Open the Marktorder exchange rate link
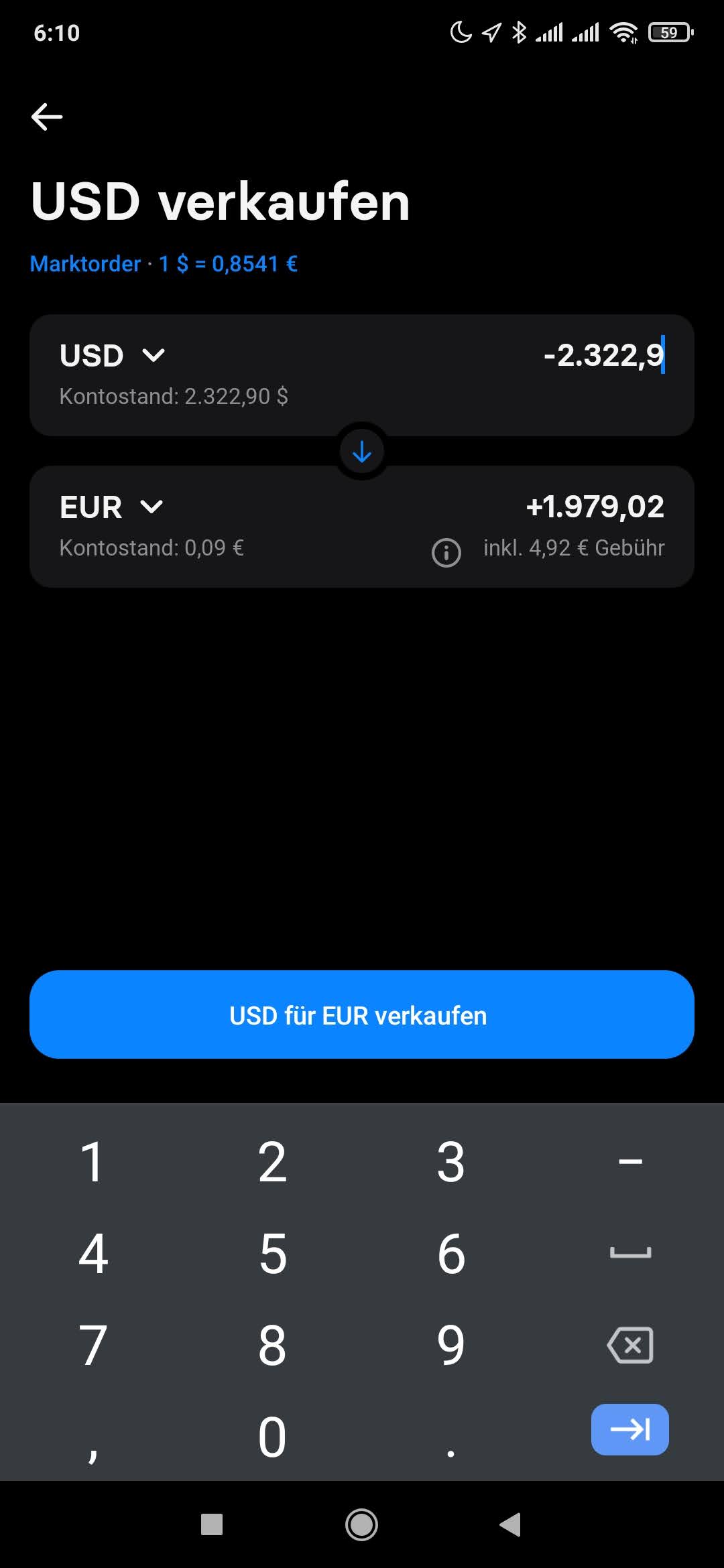Viewport: 724px width, 1568px height. coord(164,264)
